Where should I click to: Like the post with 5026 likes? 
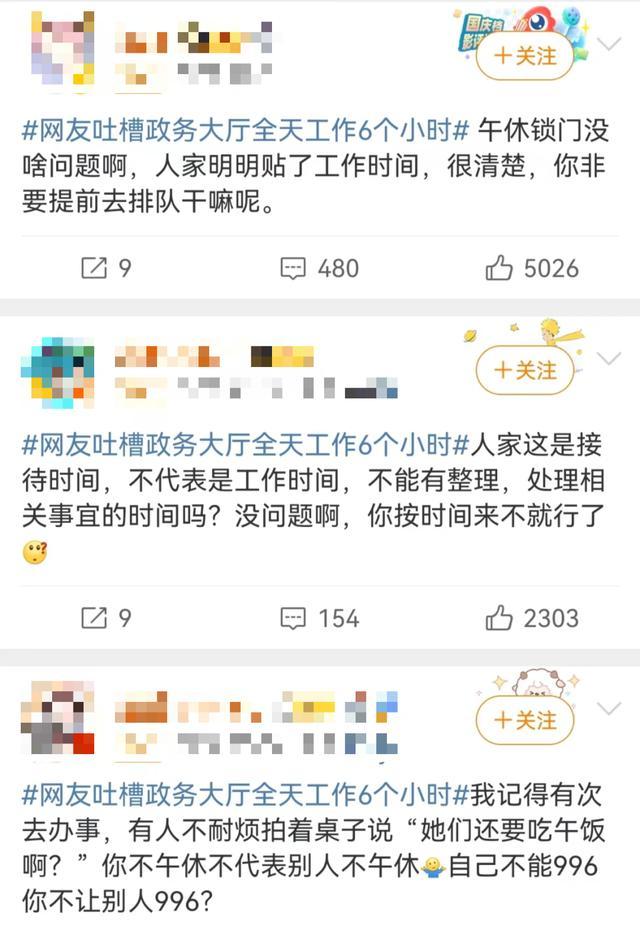click(532, 268)
